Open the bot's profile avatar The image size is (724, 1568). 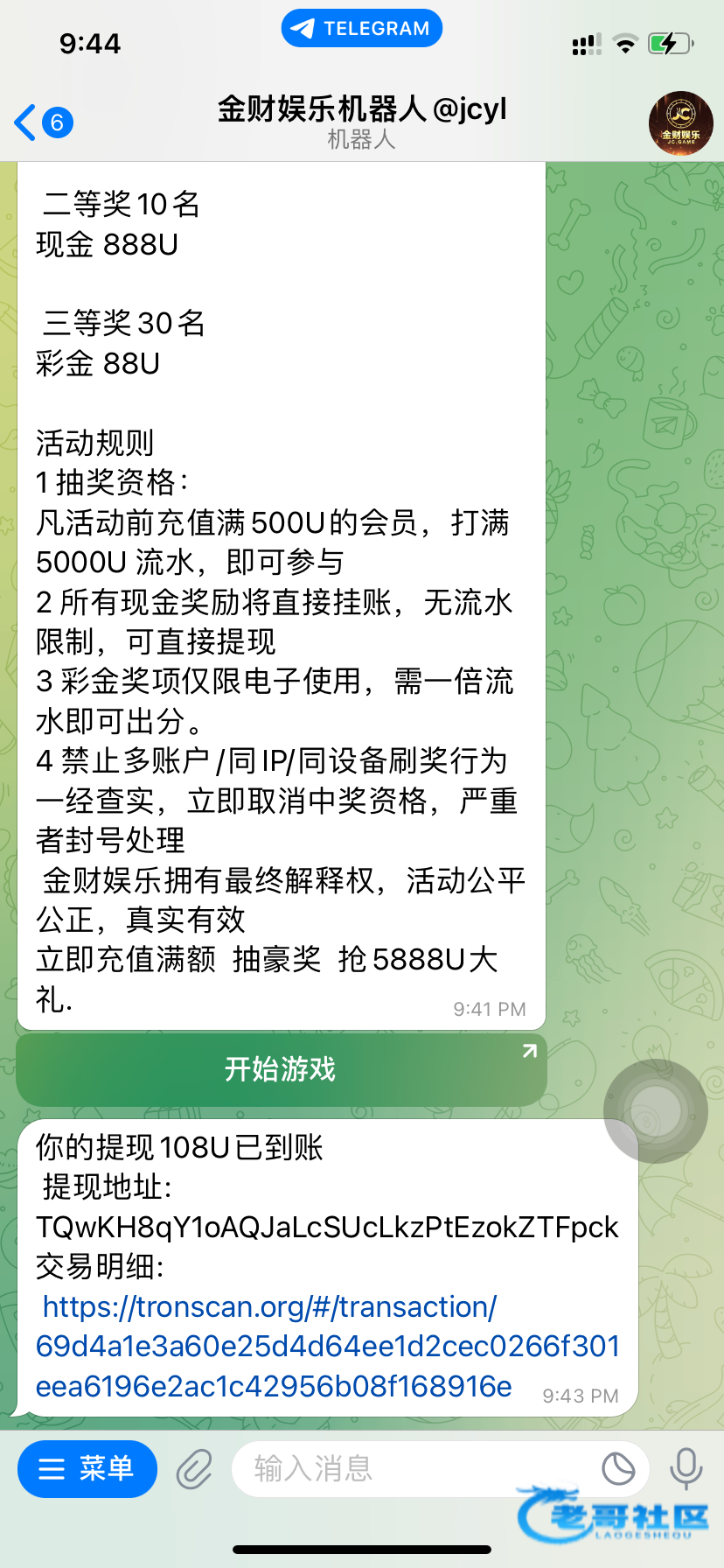[x=680, y=123]
